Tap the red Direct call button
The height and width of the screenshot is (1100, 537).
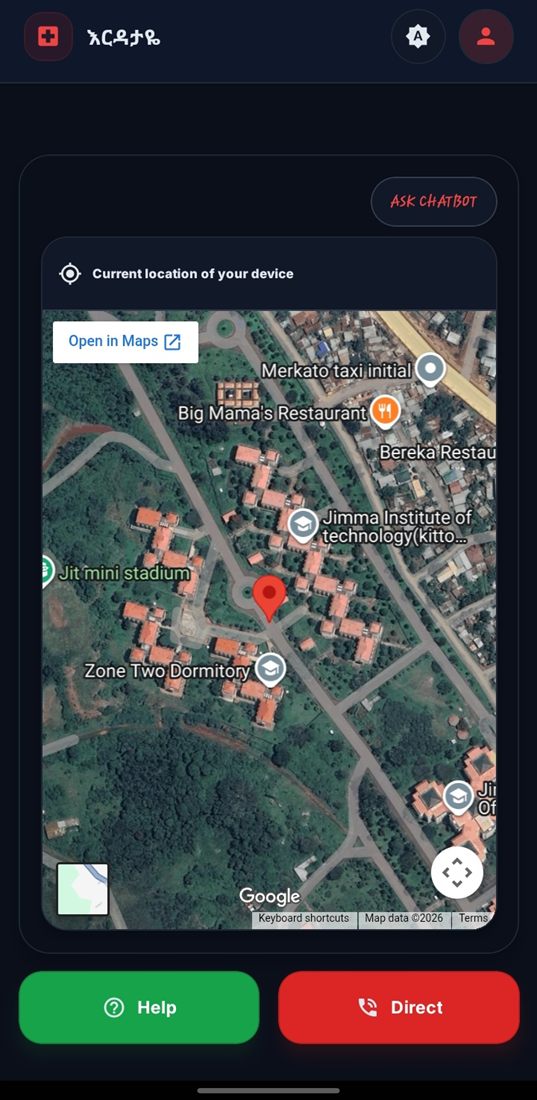pyautogui.click(x=399, y=1007)
